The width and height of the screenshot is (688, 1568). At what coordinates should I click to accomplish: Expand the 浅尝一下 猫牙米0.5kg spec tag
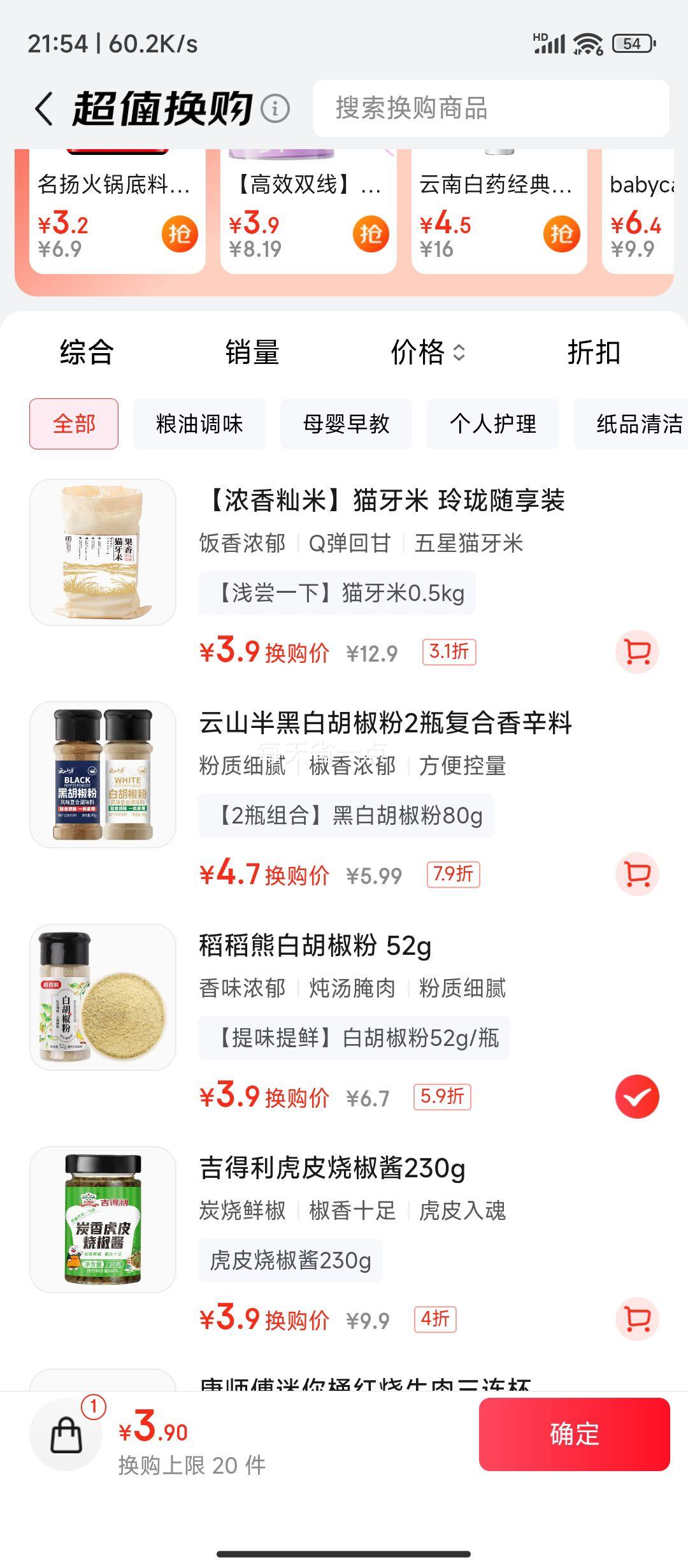point(336,593)
